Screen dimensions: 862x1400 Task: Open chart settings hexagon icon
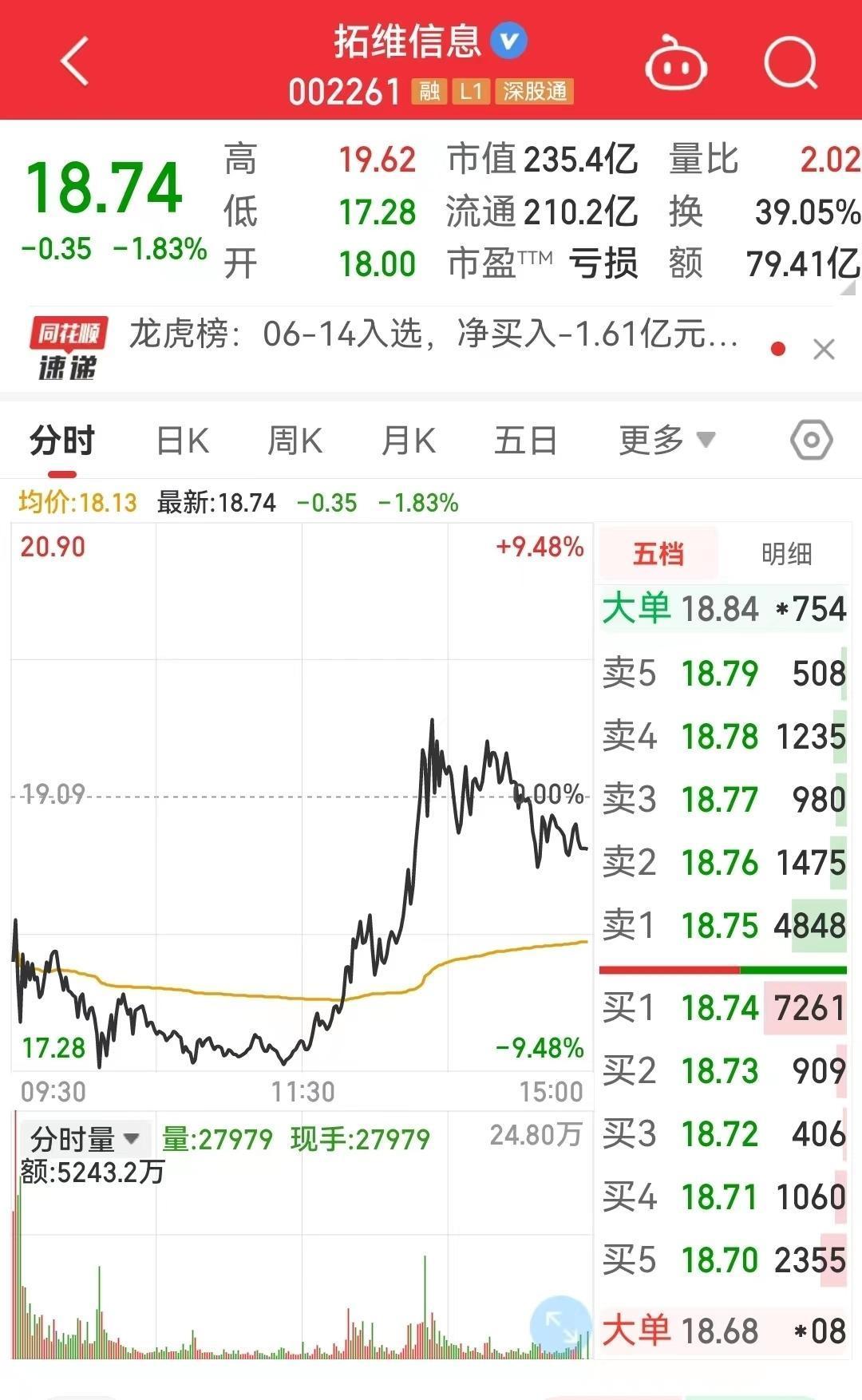click(x=812, y=440)
